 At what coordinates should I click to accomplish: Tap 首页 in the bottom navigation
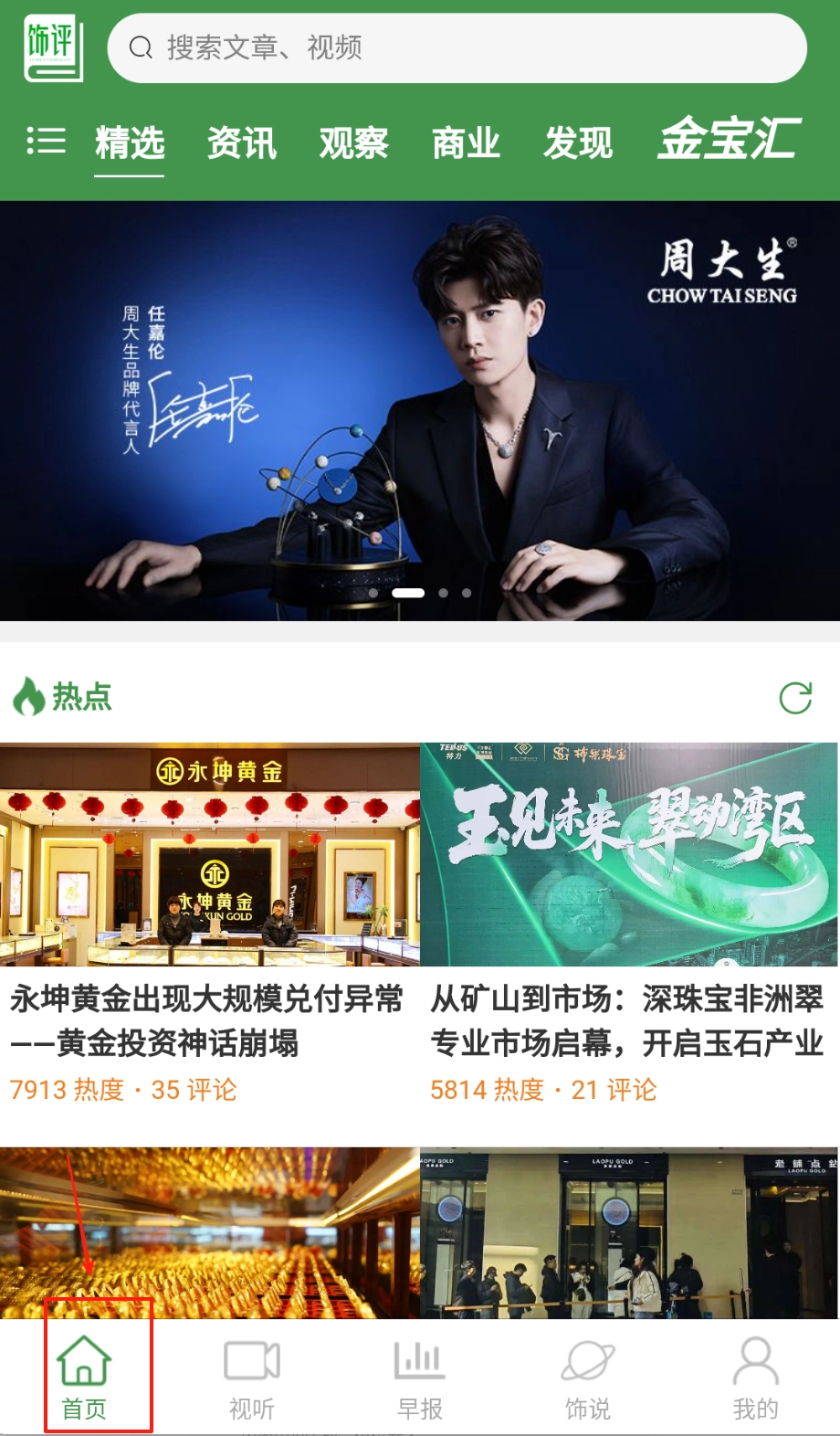tap(84, 1378)
